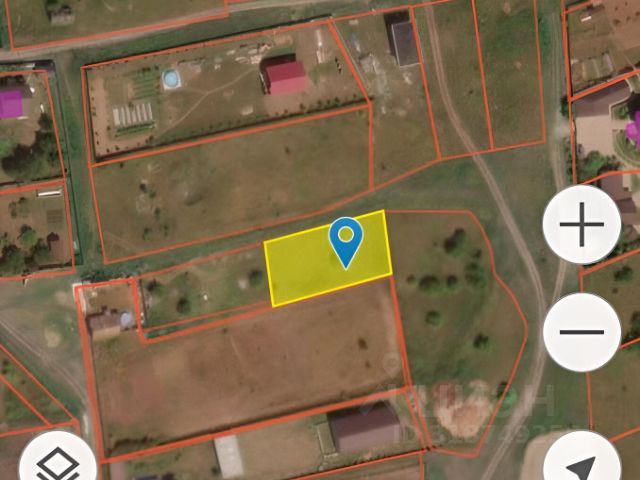The image size is (640, 480).
Task: Open the map layers selector
Action: coord(58,463)
